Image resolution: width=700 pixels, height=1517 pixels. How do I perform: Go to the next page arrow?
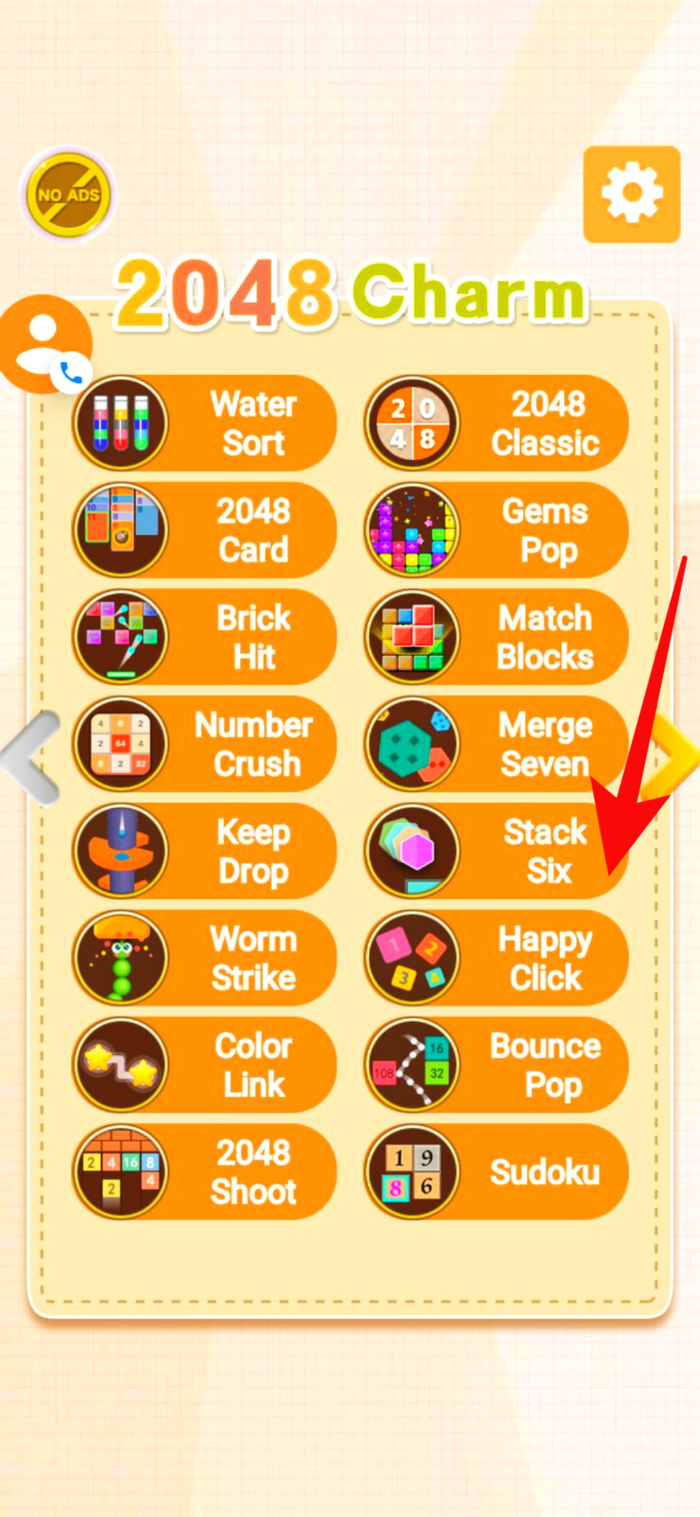[673, 757]
